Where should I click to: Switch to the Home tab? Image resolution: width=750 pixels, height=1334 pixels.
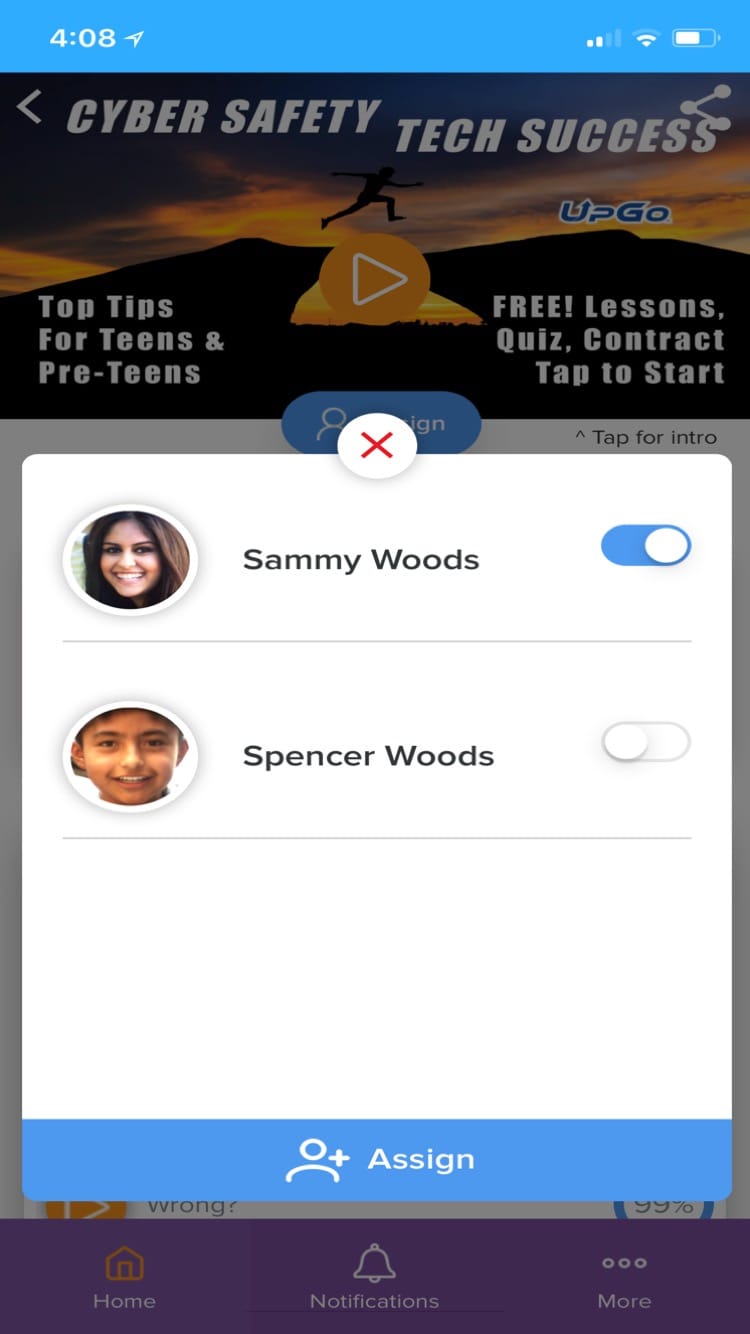tap(124, 1277)
